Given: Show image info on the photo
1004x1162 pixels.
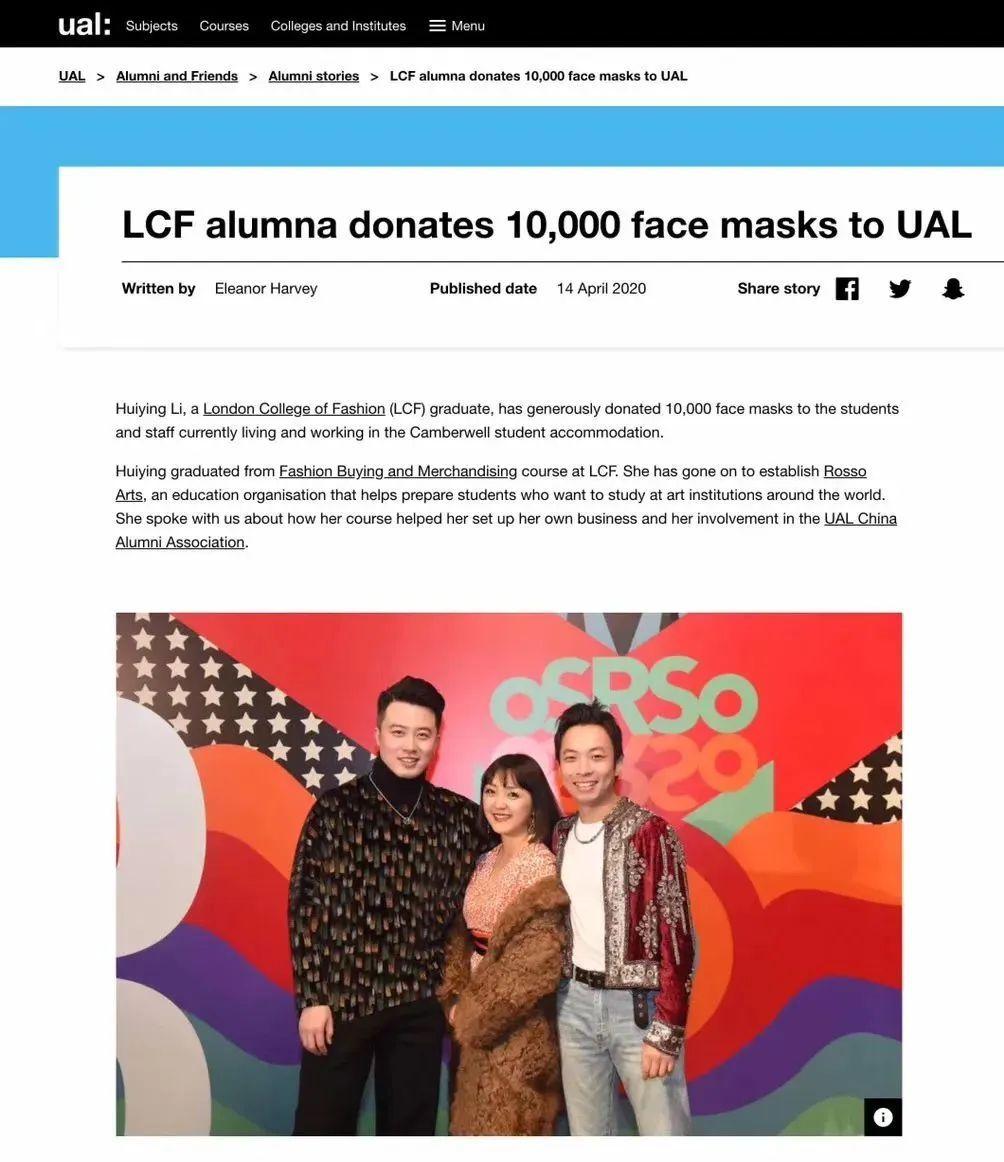Looking at the screenshot, I should (x=883, y=1117).
